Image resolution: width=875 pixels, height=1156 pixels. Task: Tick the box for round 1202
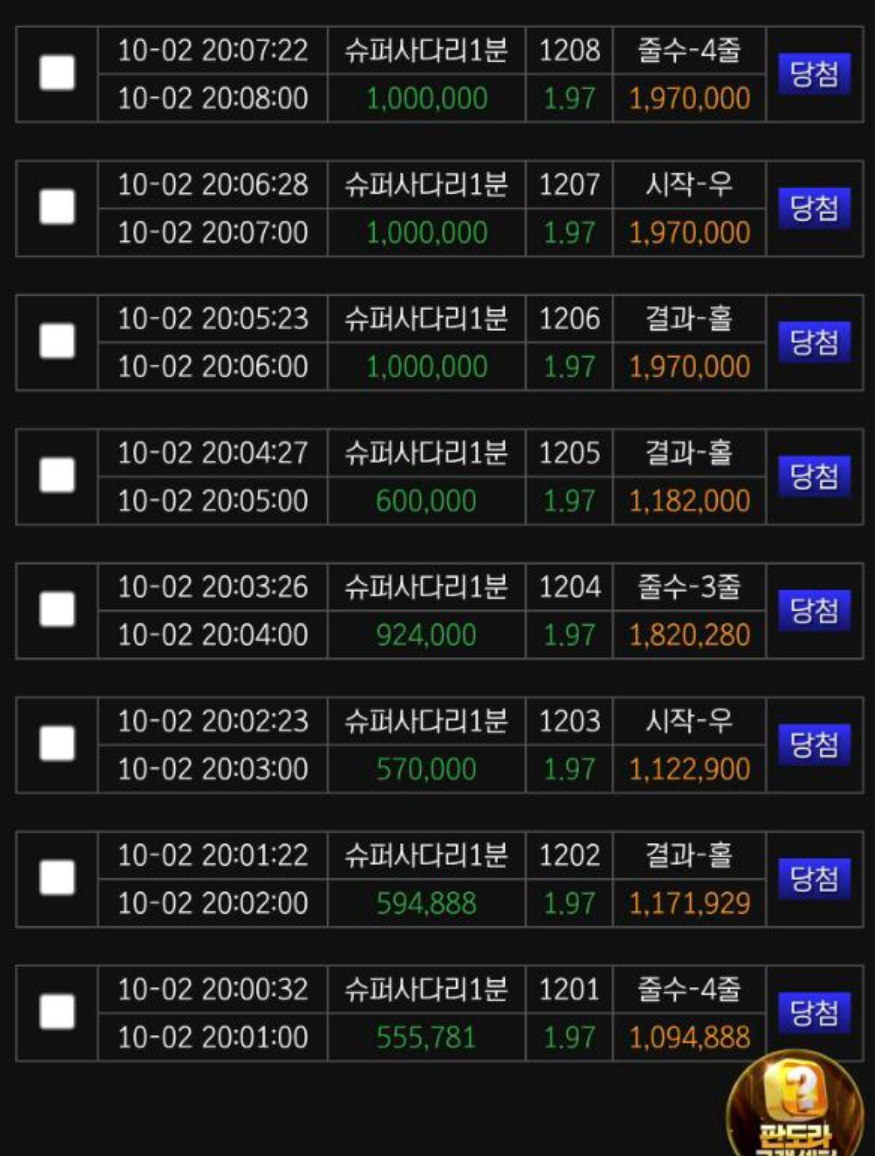57,877
